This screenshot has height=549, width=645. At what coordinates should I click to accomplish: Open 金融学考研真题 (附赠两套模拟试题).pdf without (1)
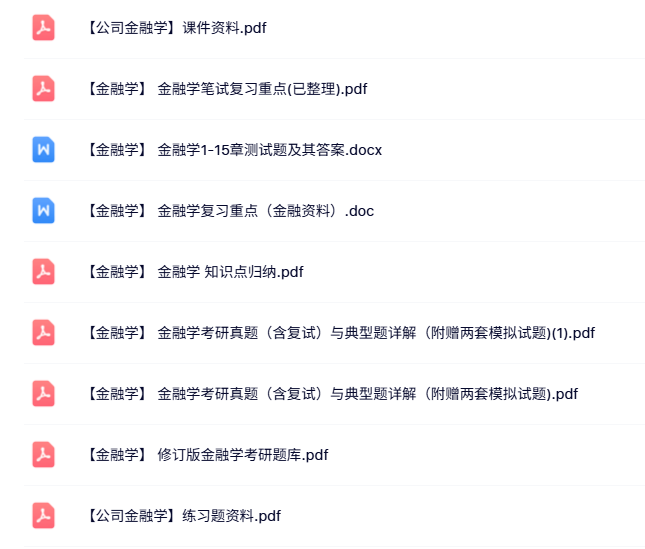click(332, 394)
